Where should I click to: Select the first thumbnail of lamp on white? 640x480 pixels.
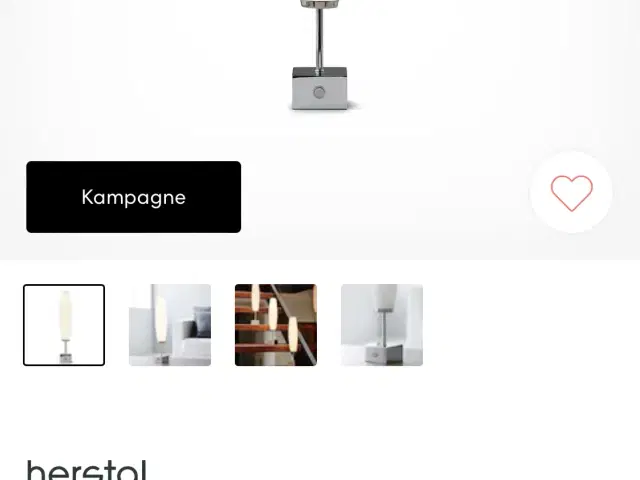64,325
